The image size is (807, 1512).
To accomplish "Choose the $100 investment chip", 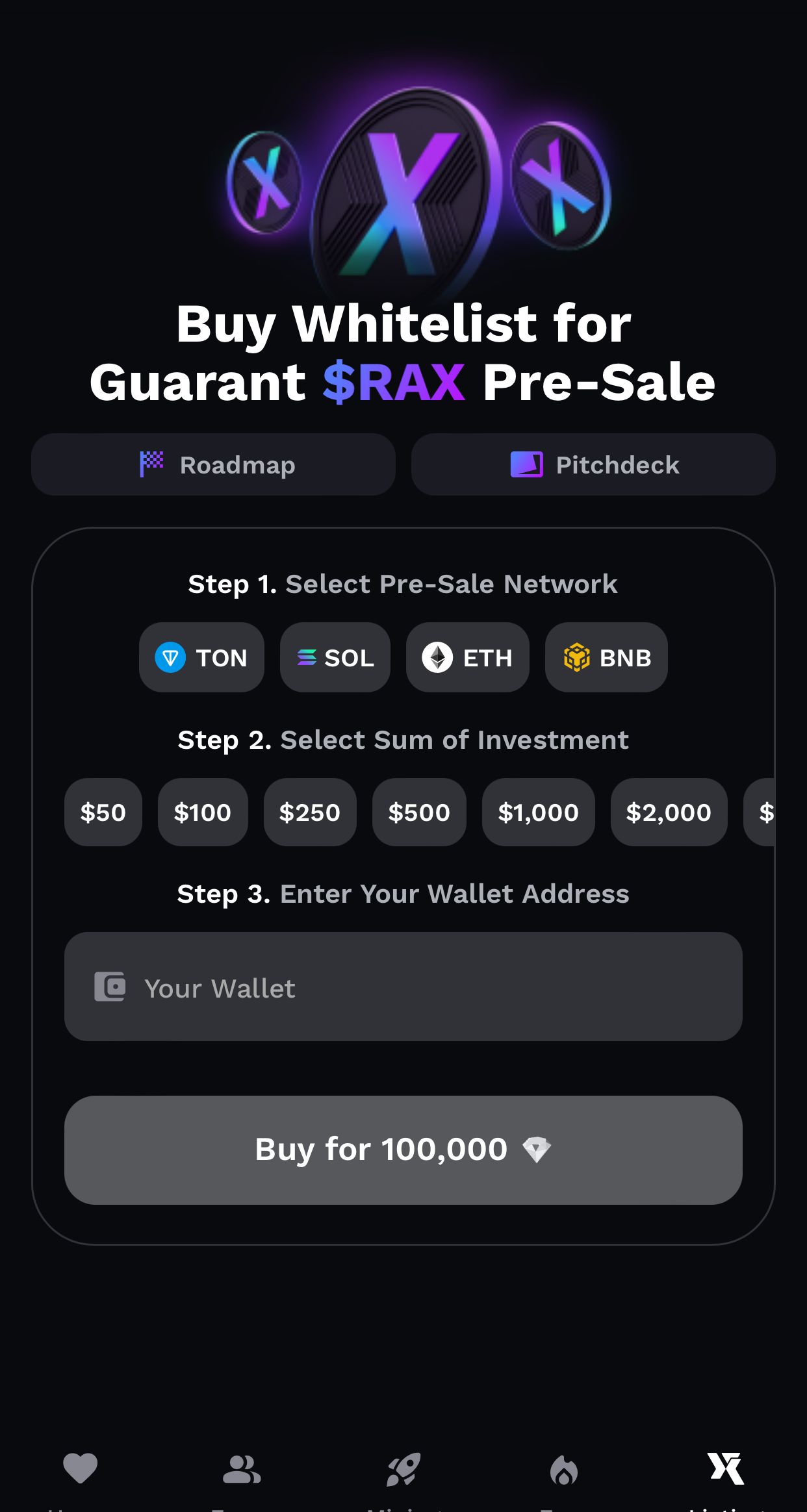I will 203,813.
